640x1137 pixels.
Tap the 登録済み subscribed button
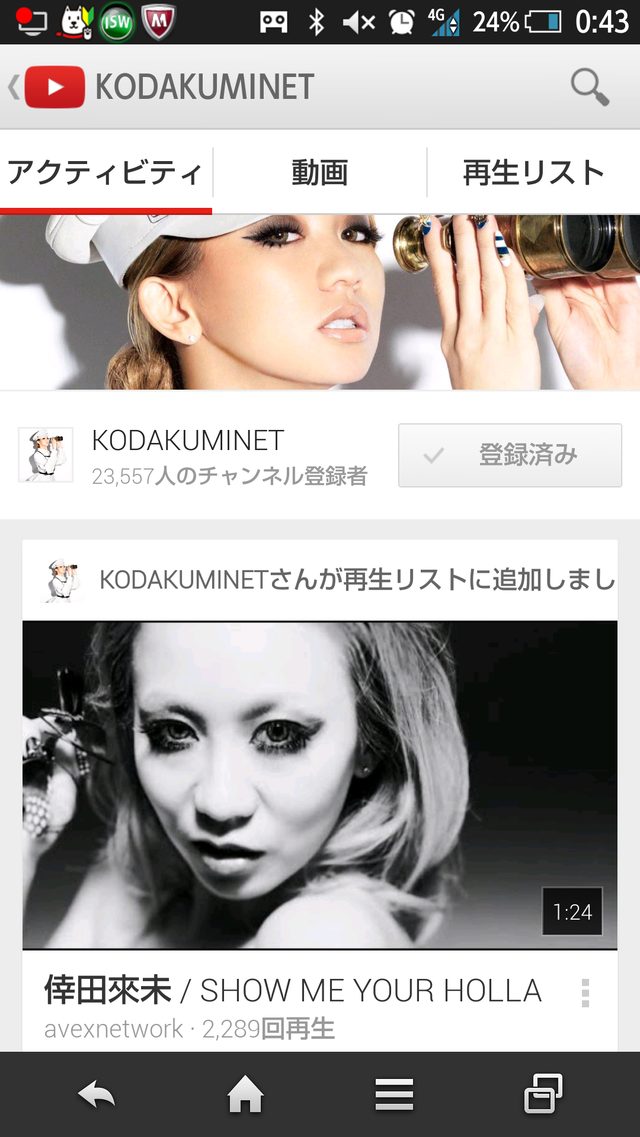pyautogui.click(x=509, y=456)
